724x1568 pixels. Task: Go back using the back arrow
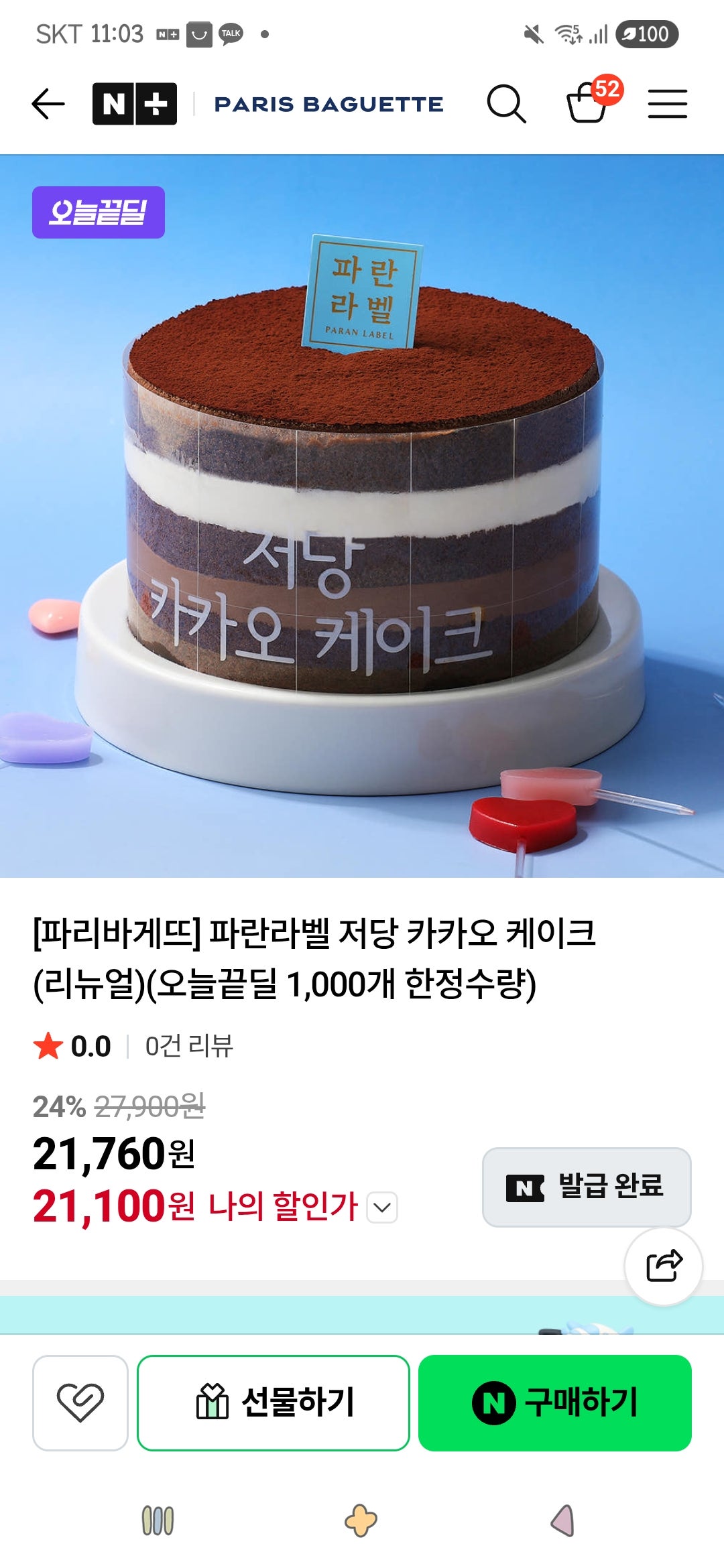point(46,105)
